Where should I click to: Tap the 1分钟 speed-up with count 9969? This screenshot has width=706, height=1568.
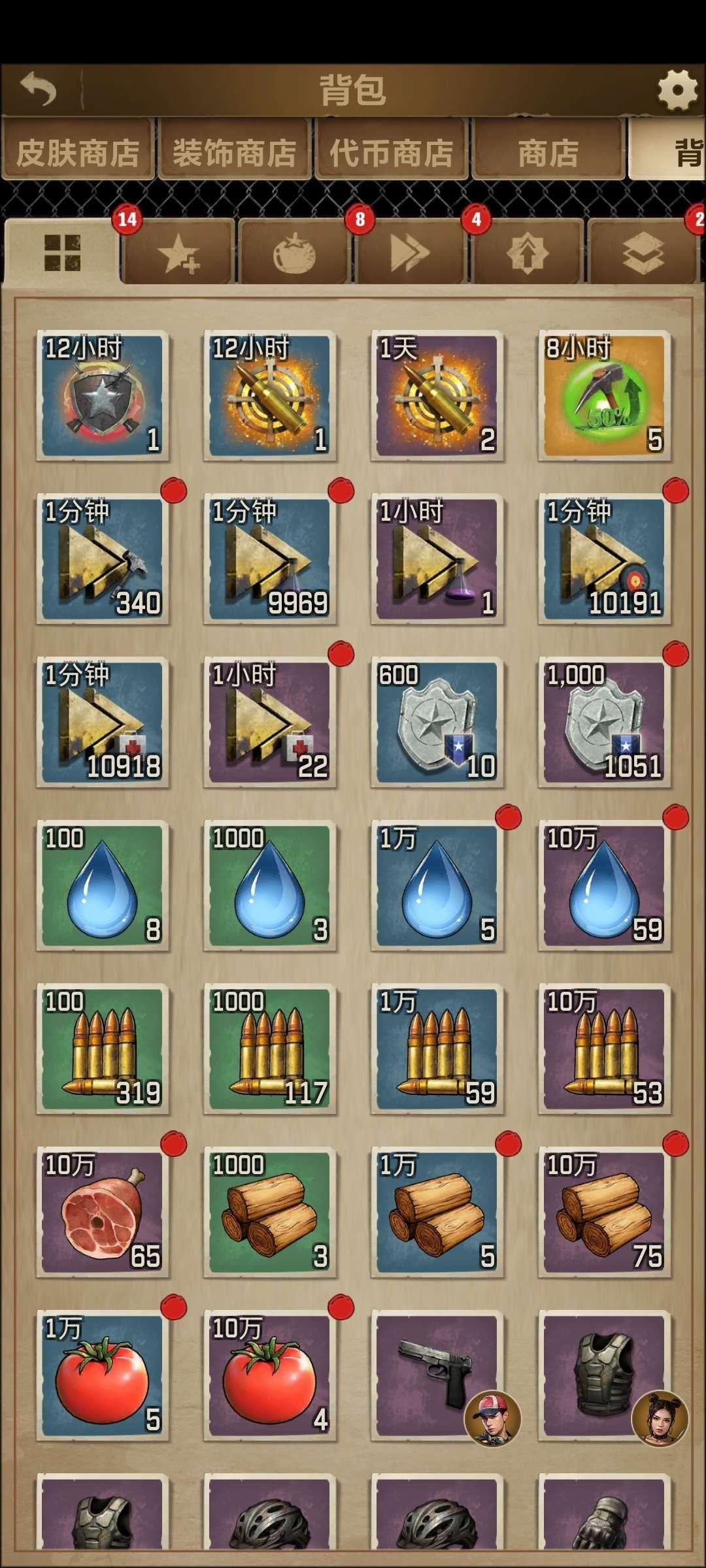(x=270, y=559)
